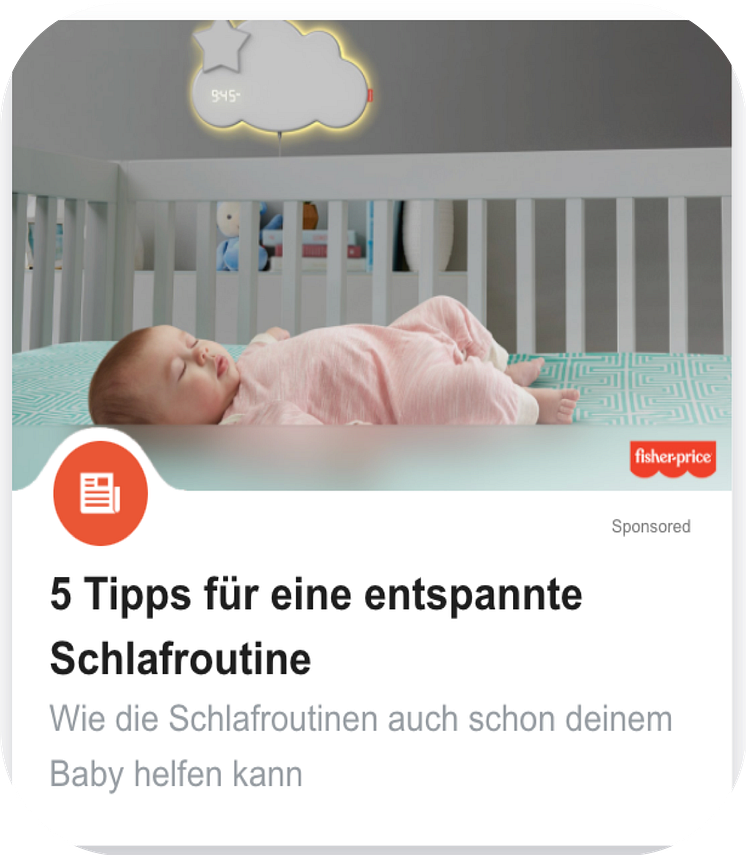Open the sponsored Schlafroutine article card
This screenshot has height=855, width=746.
tap(316, 627)
